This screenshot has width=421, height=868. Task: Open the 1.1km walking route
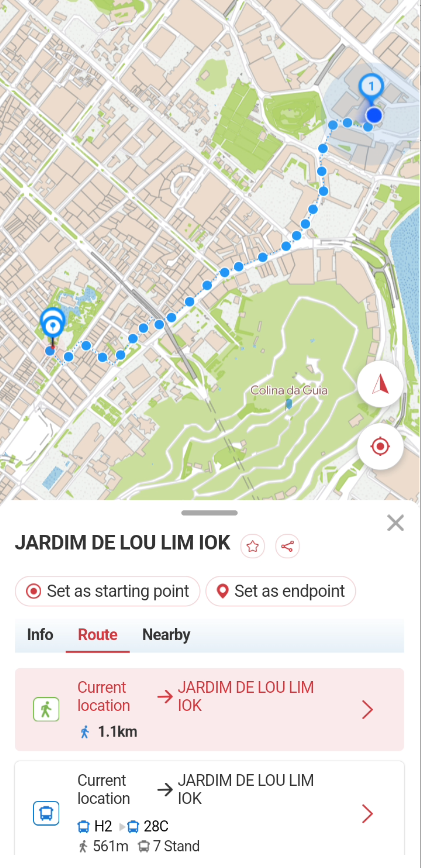pyautogui.click(x=209, y=710)
